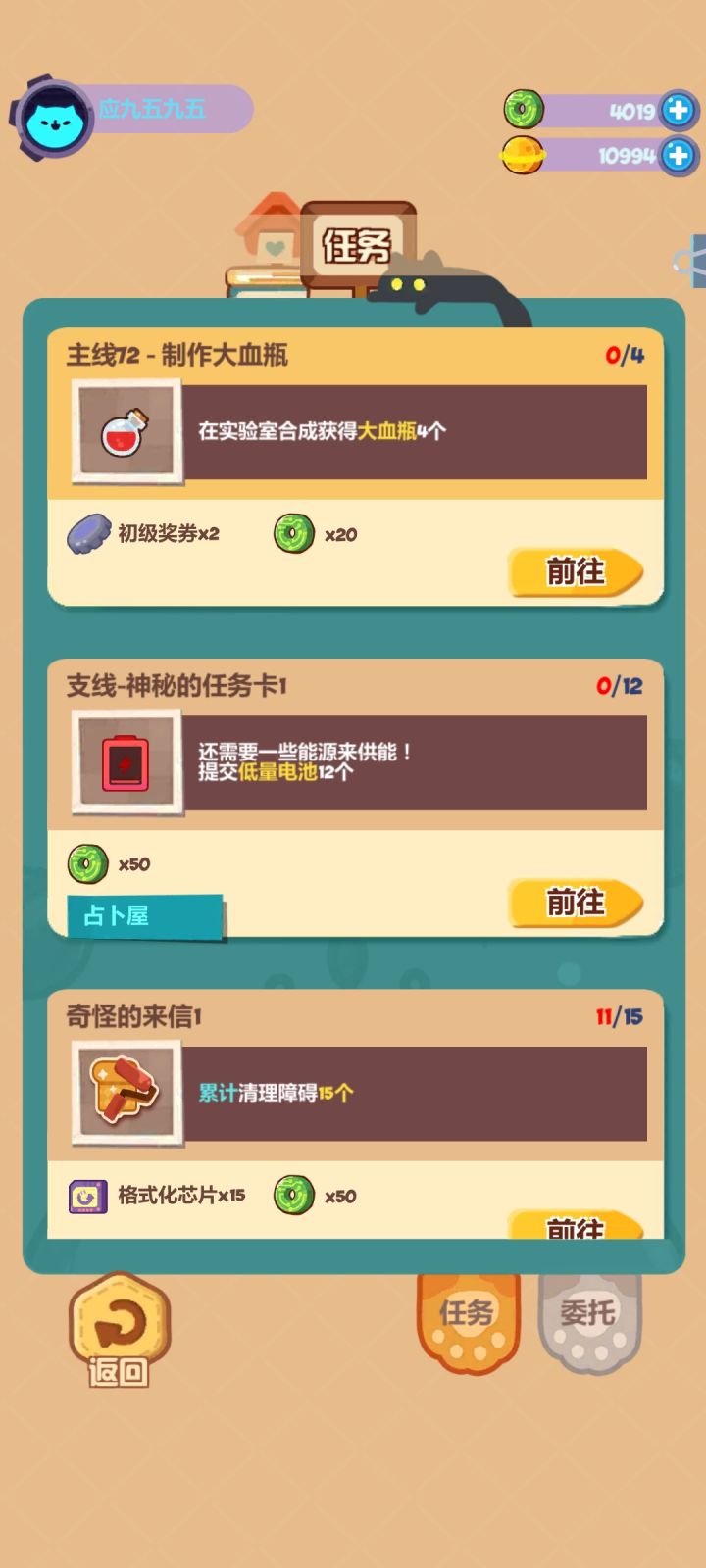Click the x50 donut reward under battery quest

click(89, 864)
